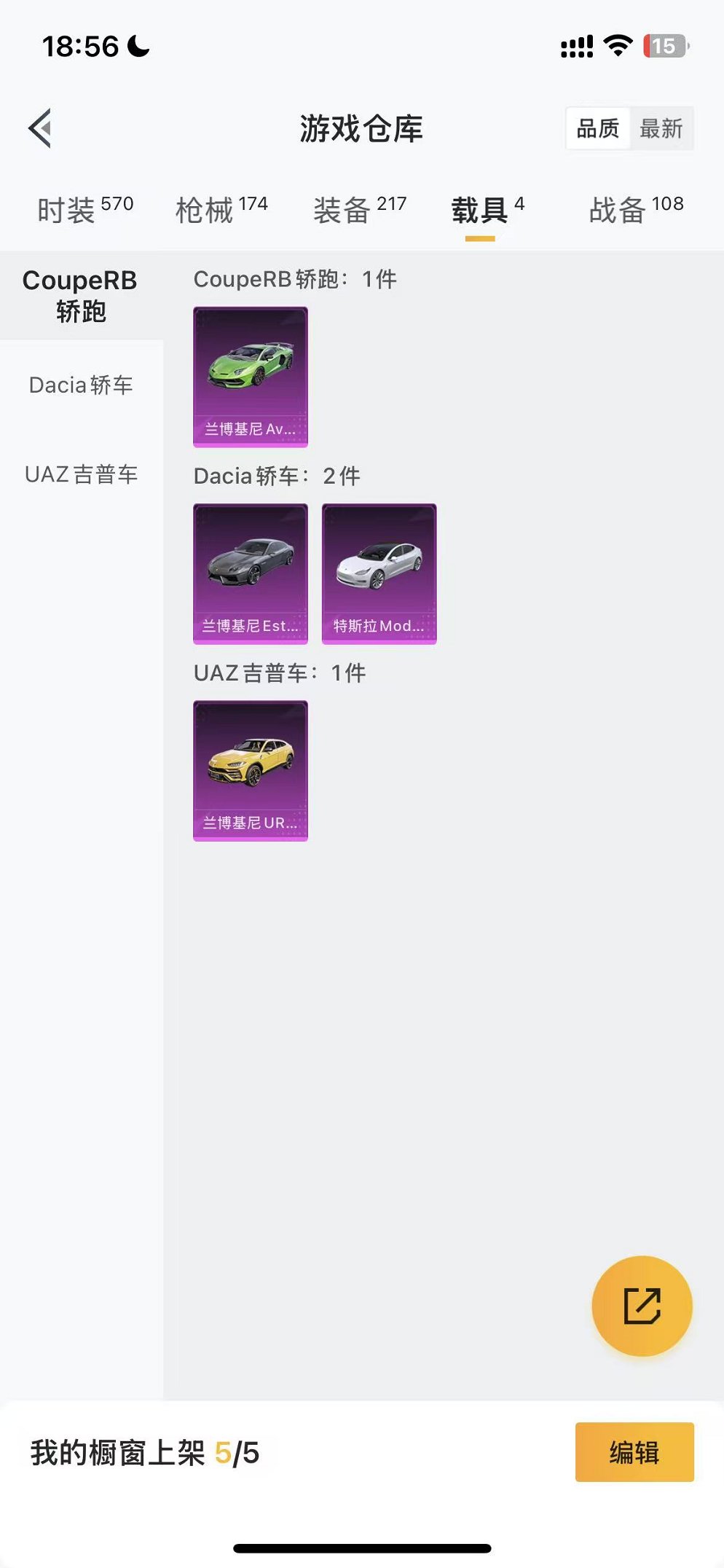The height and width of the screenshot is (1568, 724).
Task: Open the green 兰博基尼 Av... car card
Action: (251, 376)
